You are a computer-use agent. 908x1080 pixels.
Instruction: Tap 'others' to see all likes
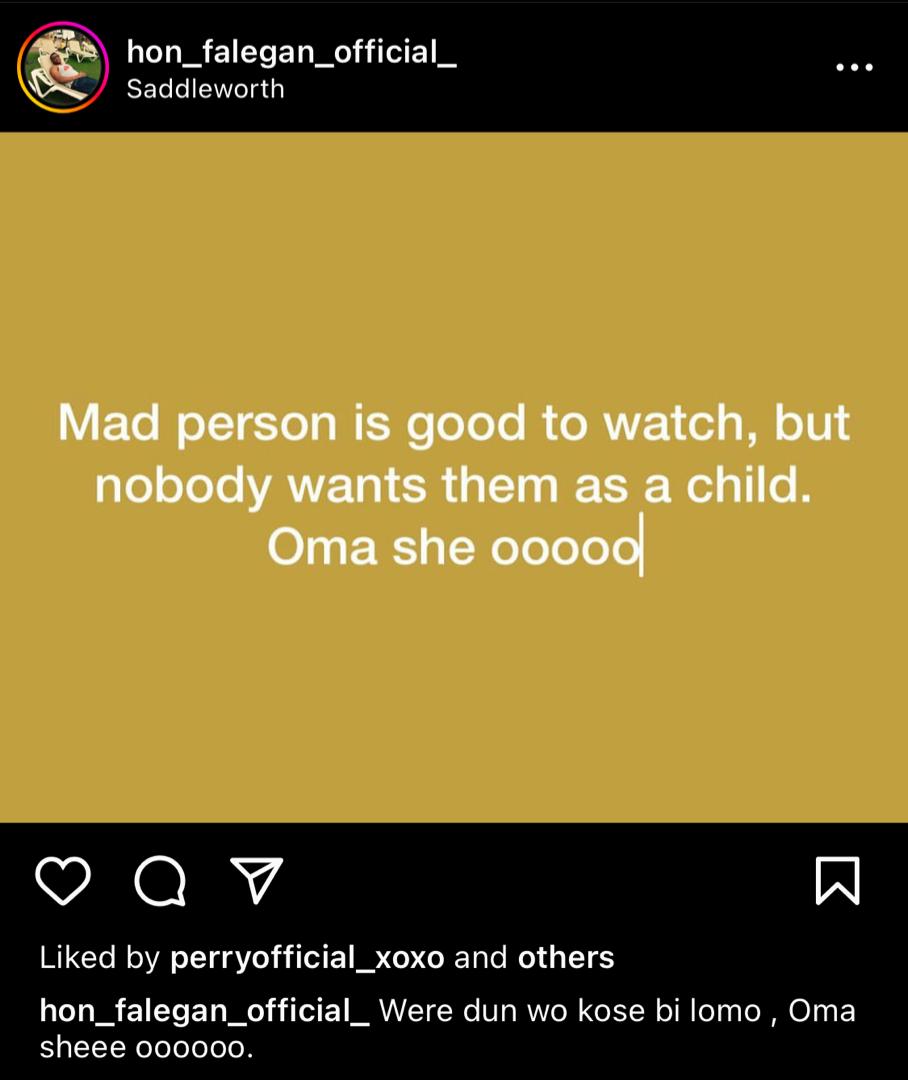click(x=564, y=957)
